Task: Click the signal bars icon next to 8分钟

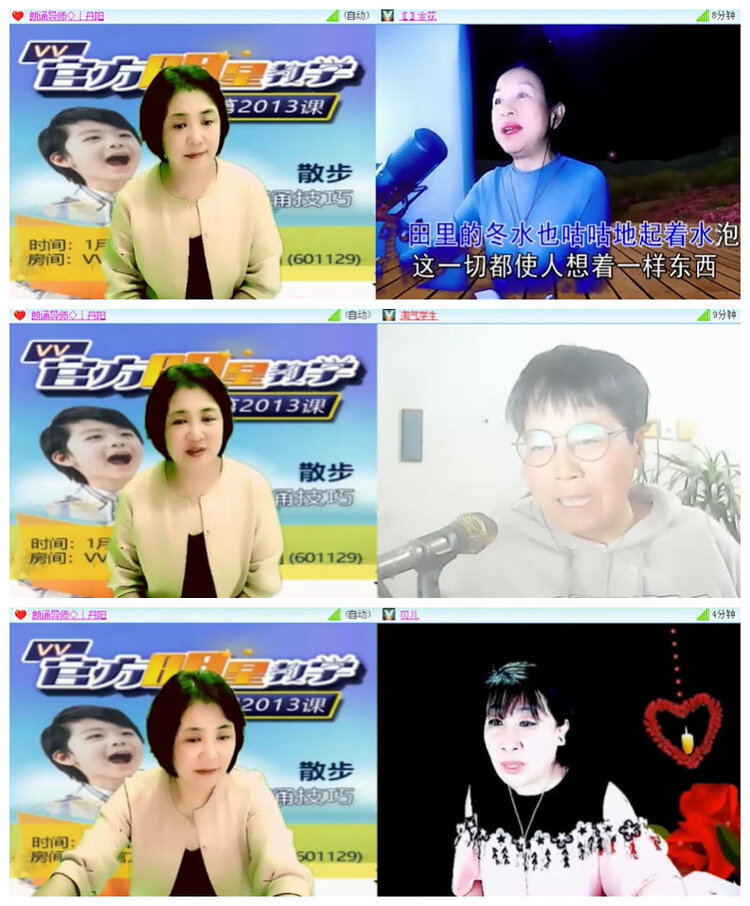Action: point(701,15)
